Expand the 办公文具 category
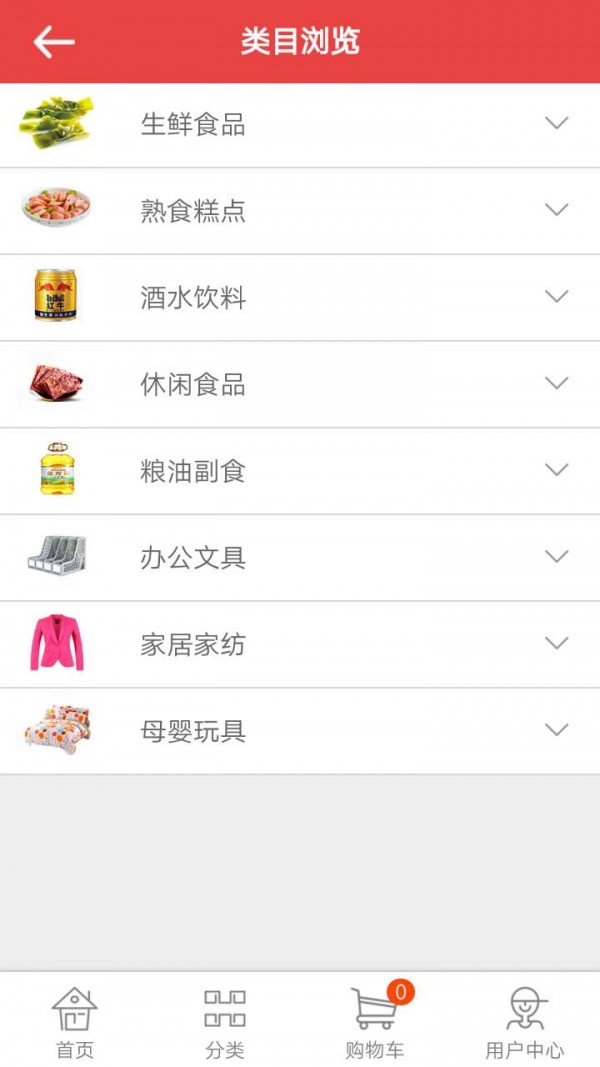Viewport: 600px width, 1067px height. click(x=556, y=557)
